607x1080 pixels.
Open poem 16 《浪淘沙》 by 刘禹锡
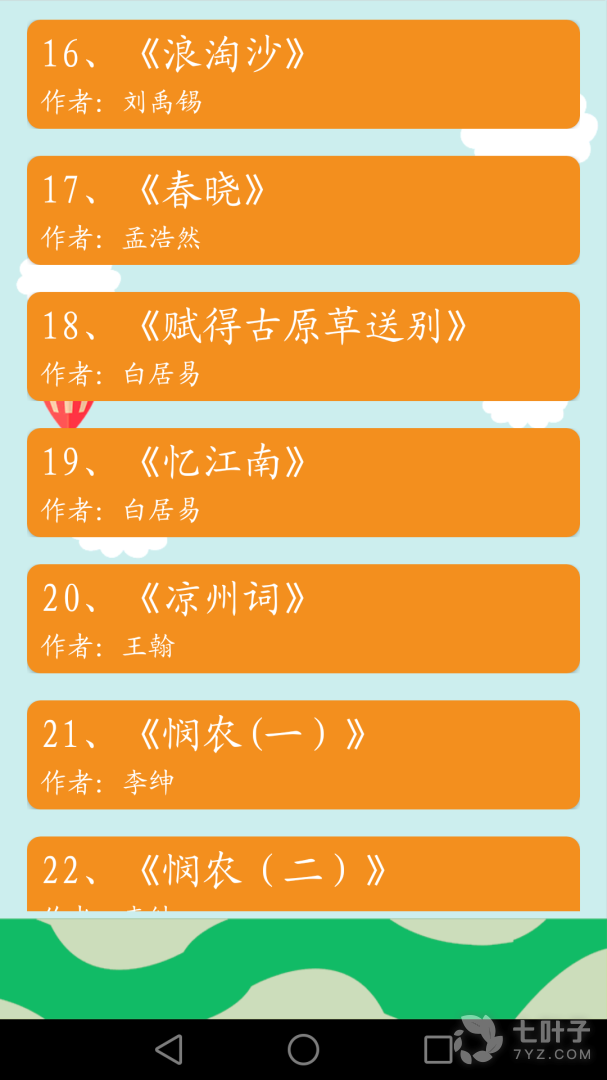click(303, 74)
